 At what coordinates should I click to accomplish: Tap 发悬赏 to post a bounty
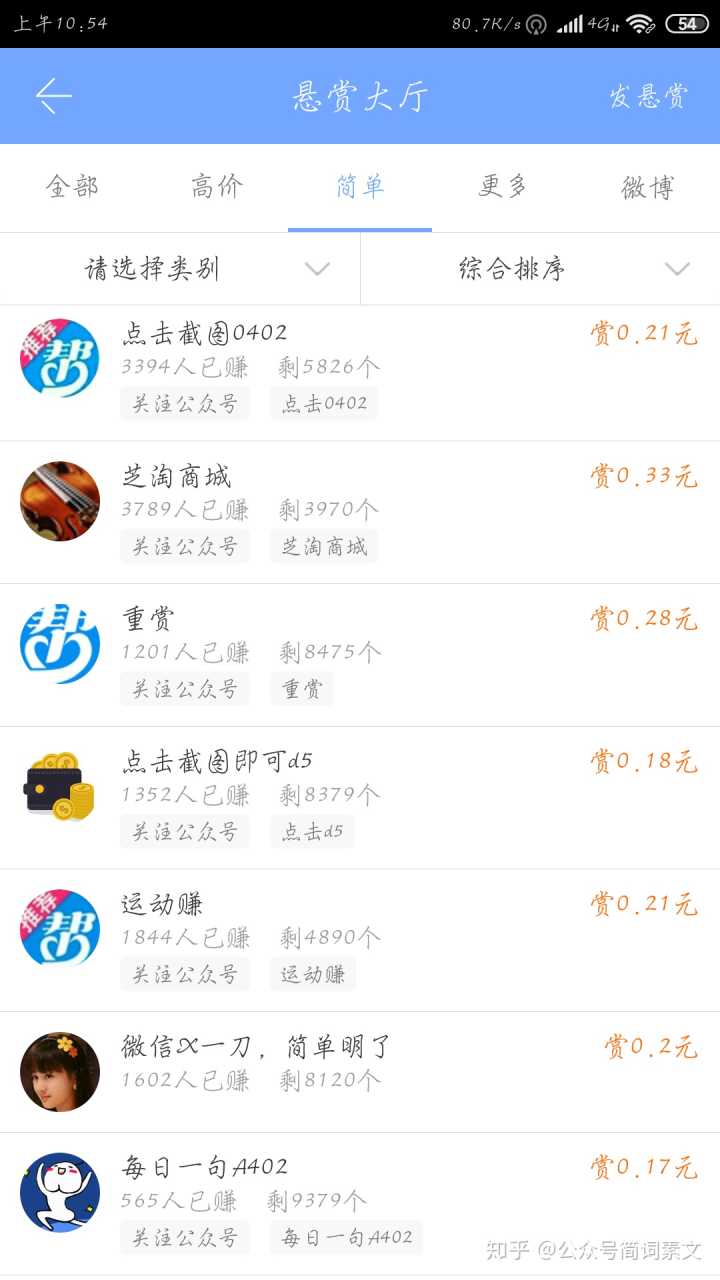[648, 96]
